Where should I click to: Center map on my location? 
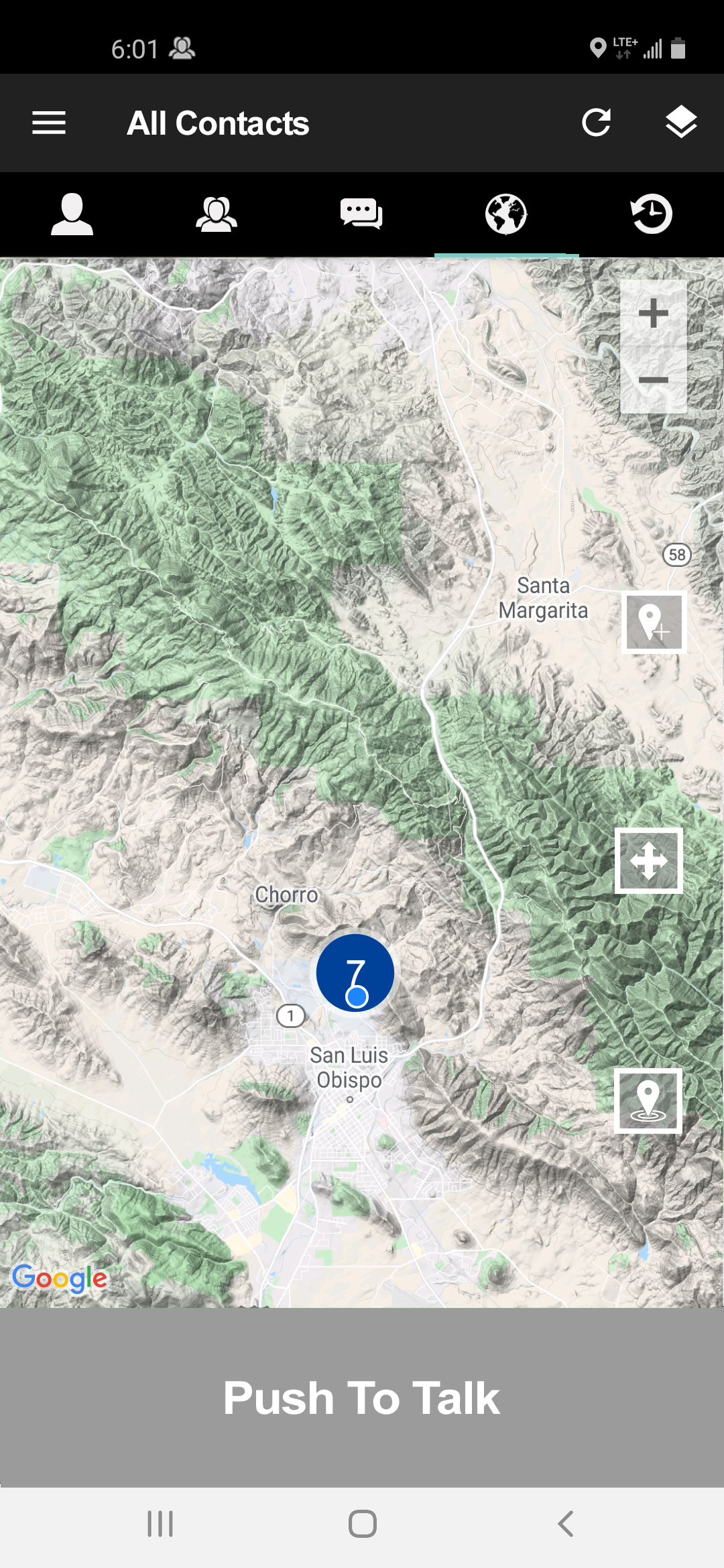tap(648, 1101)
